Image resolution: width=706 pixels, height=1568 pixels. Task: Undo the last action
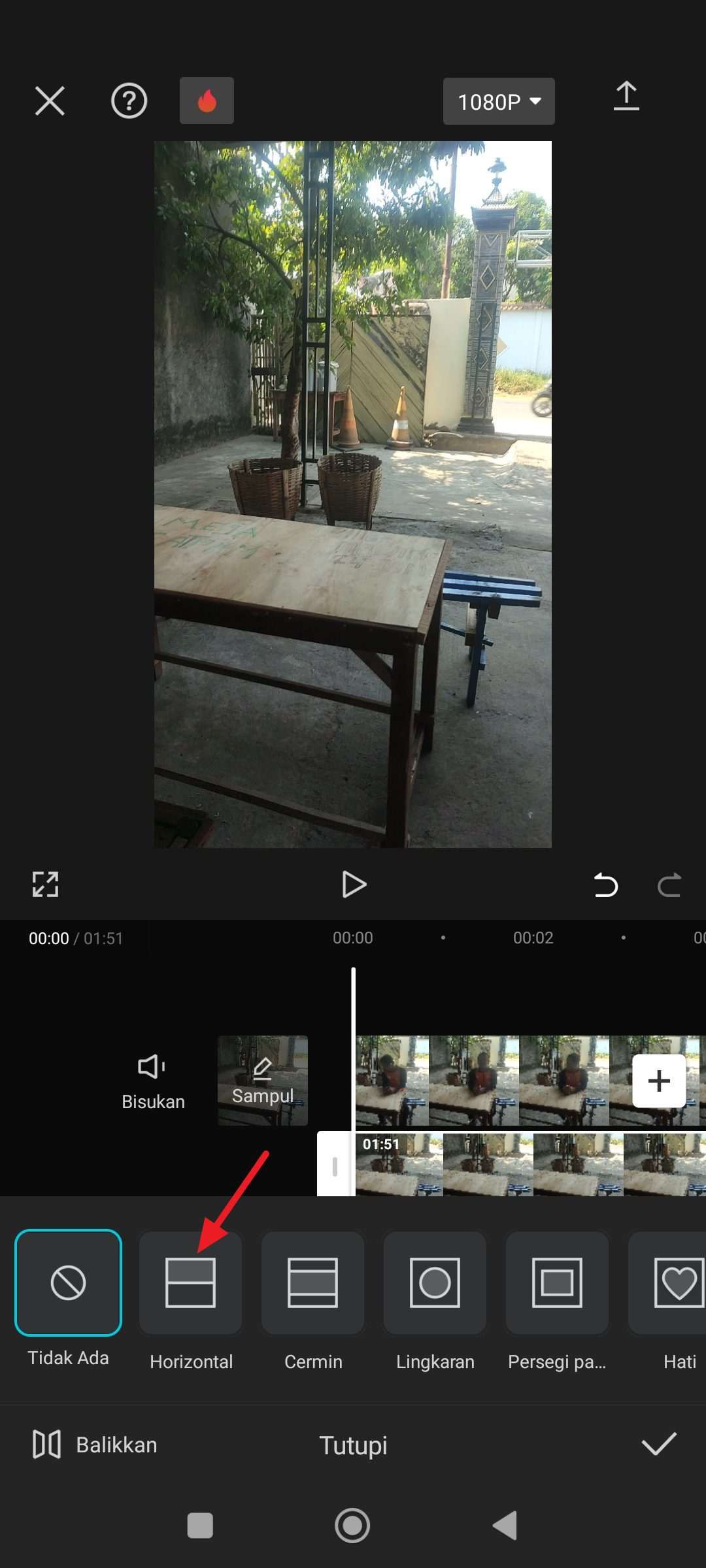click(605, 885)
